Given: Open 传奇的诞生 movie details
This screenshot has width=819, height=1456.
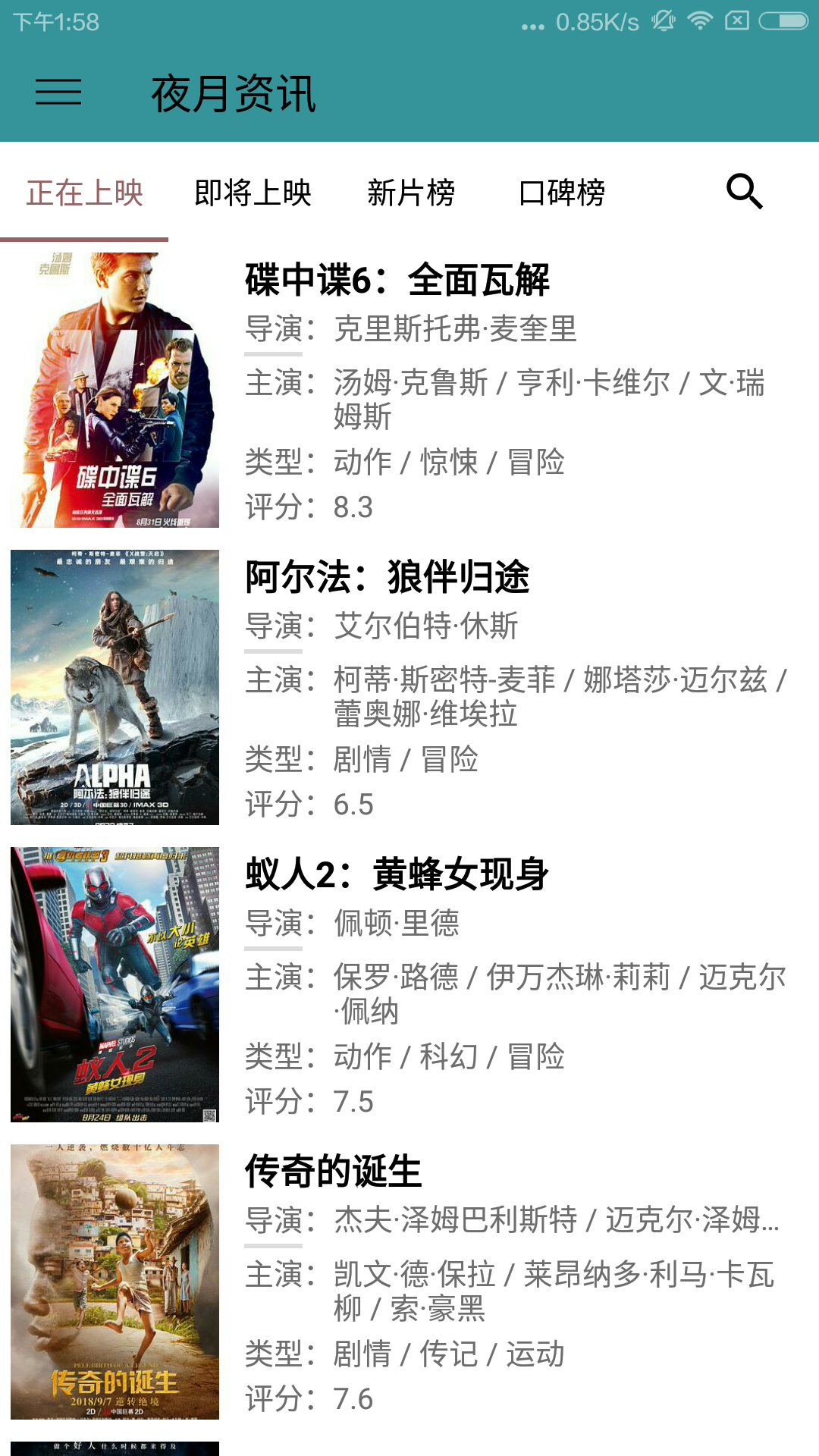Looking at the screenshot, I should click(409, 1282).
